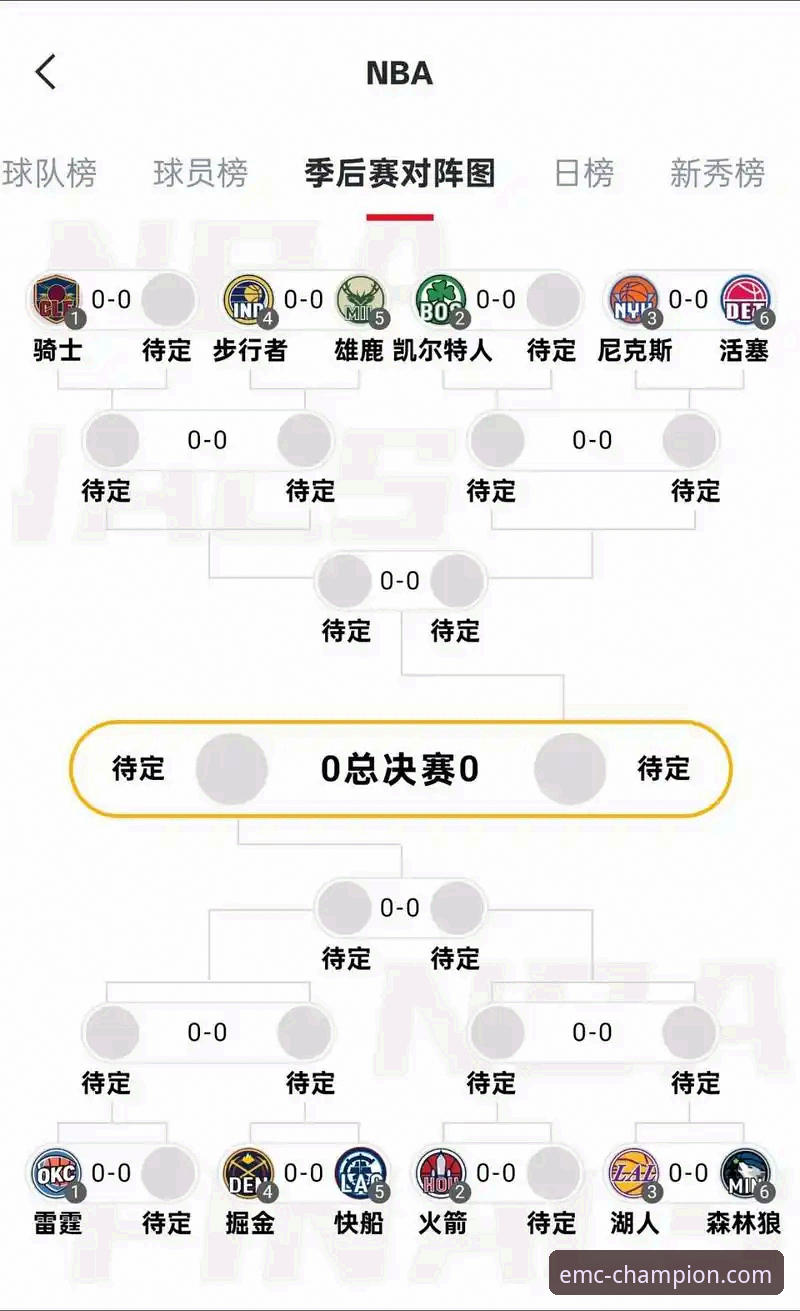This screenshot has width=800, height=1311.
Task: Click the 雷霆 vs 待定 matchup score
Action: (x=112, y=1172)
